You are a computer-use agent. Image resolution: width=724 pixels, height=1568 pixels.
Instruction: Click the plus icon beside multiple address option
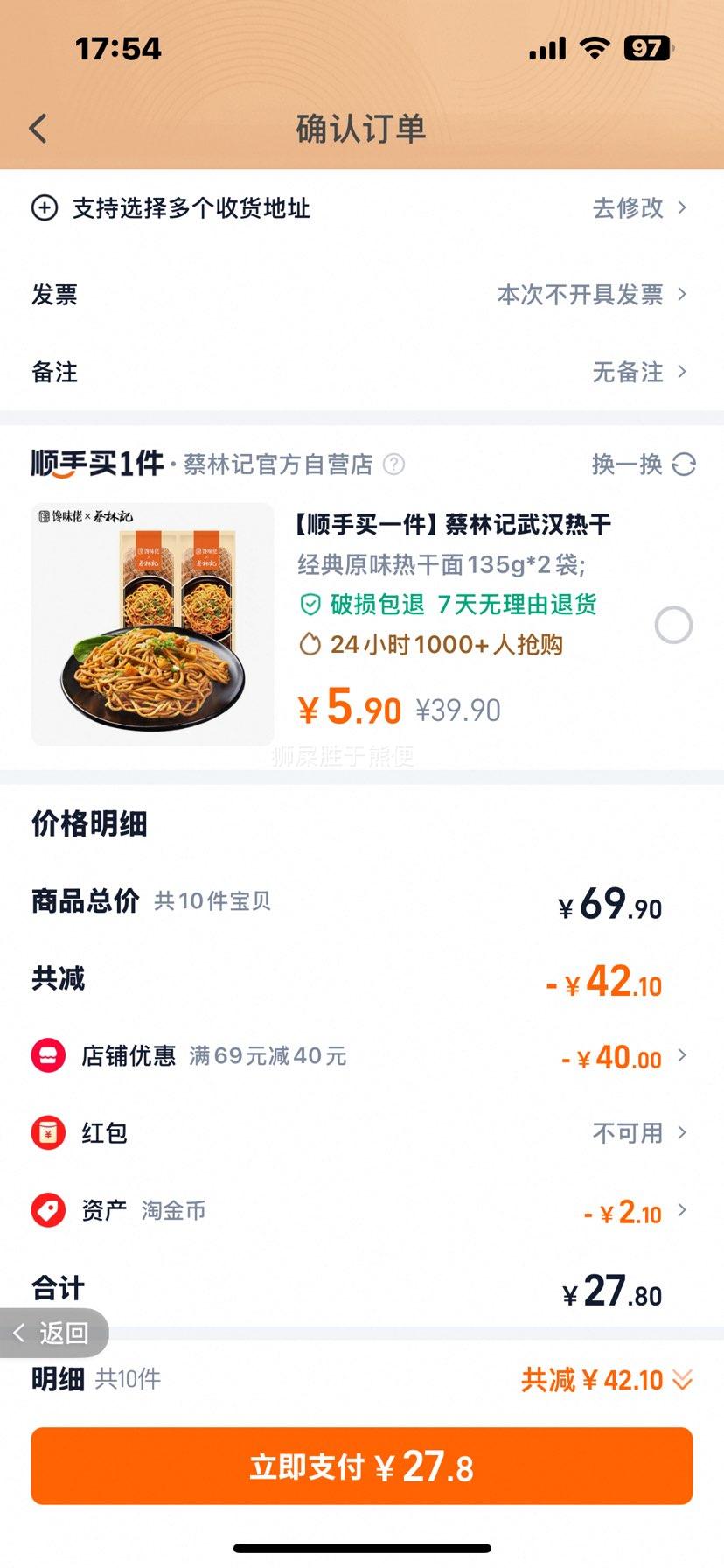44,208
